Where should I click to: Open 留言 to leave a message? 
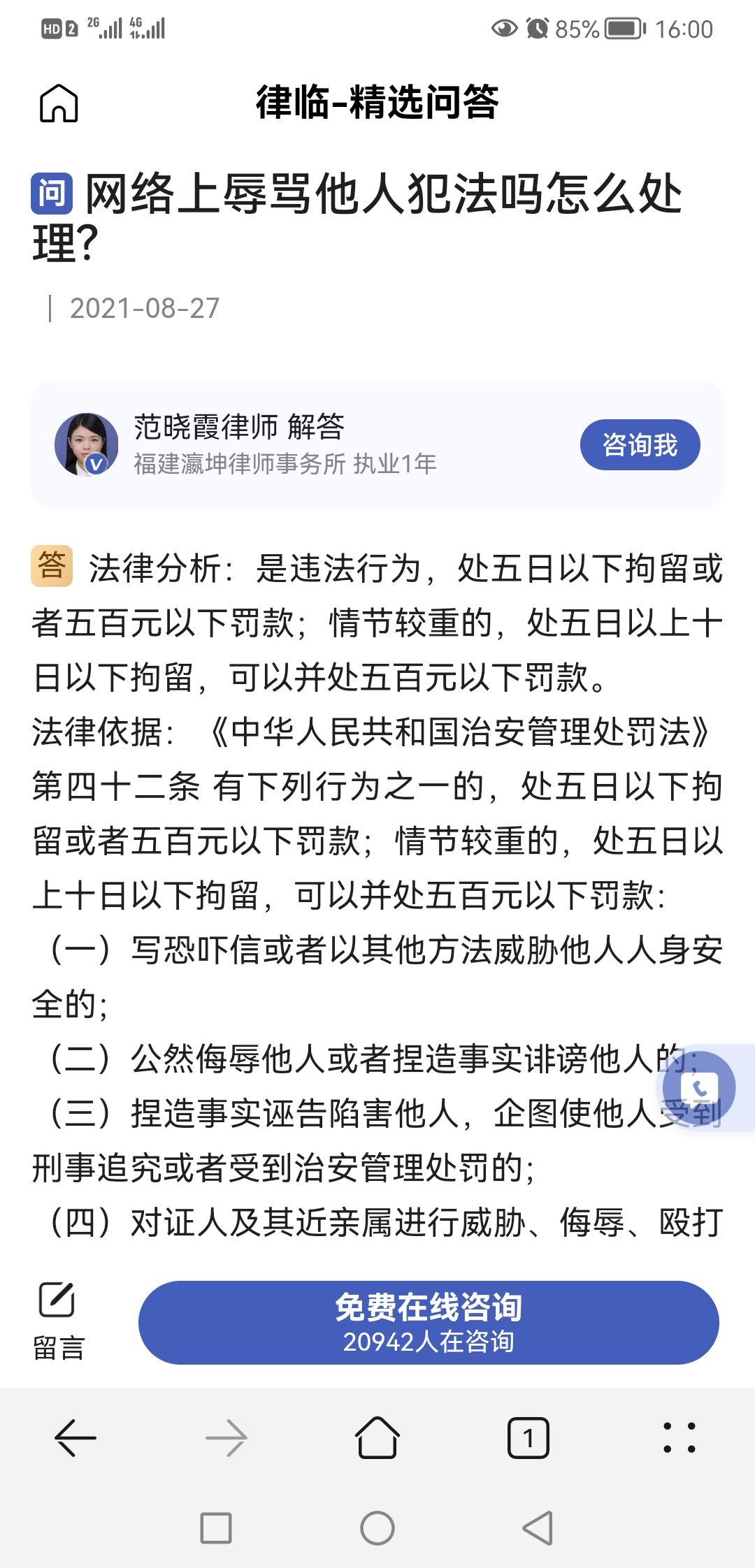point(58,1321)
